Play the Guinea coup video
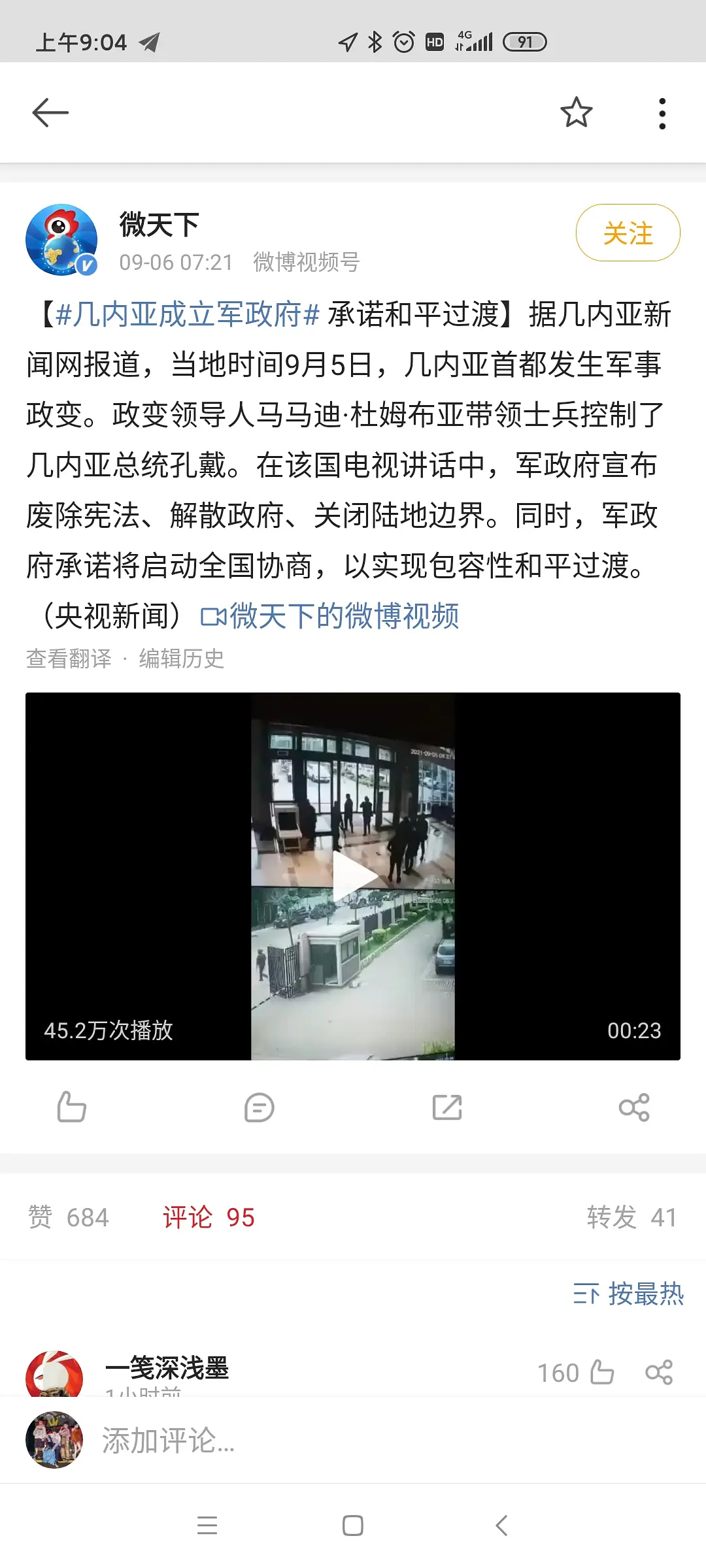706x1568 pixels. 353,876
